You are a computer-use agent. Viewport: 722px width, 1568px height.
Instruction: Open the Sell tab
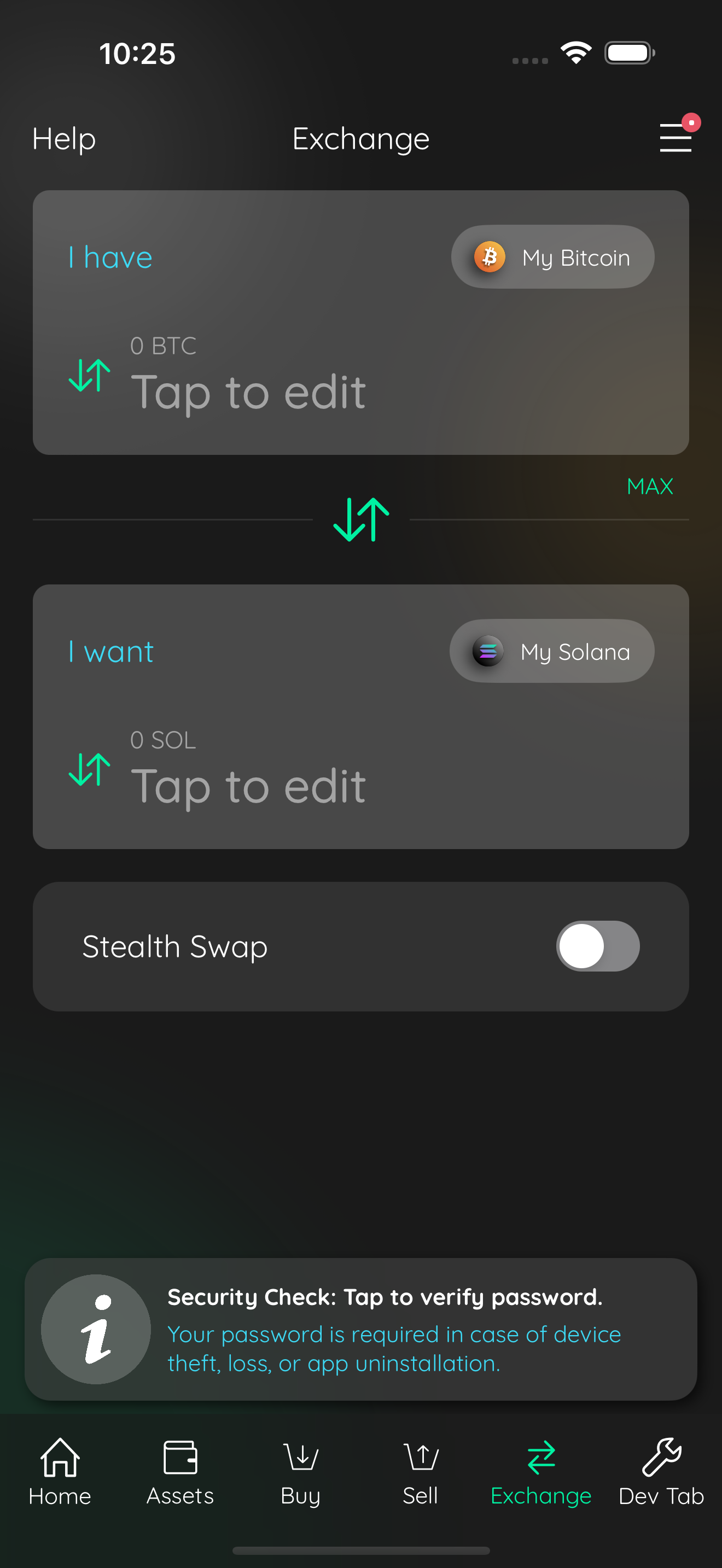[421, 1472]
